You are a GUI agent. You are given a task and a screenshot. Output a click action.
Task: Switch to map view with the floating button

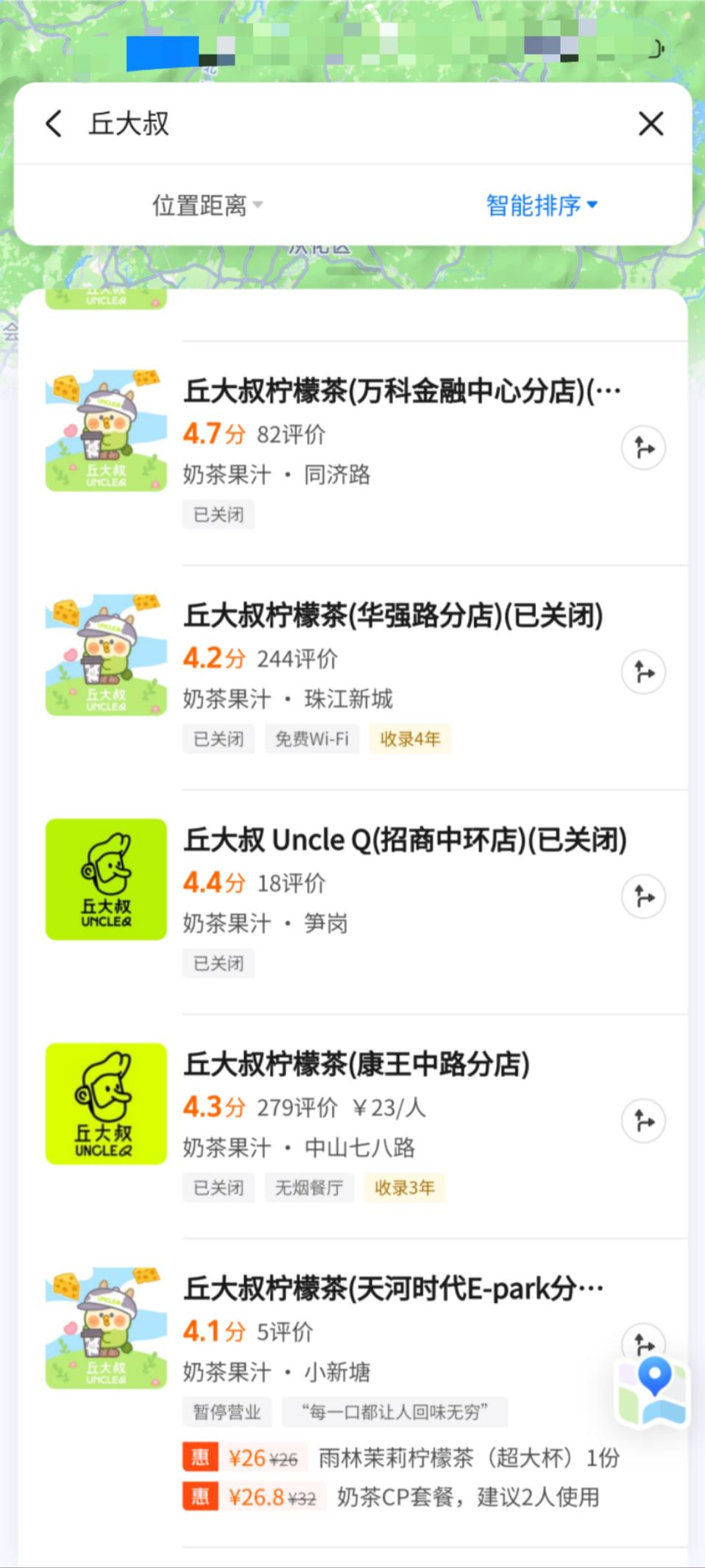[x=653, y=1391]
